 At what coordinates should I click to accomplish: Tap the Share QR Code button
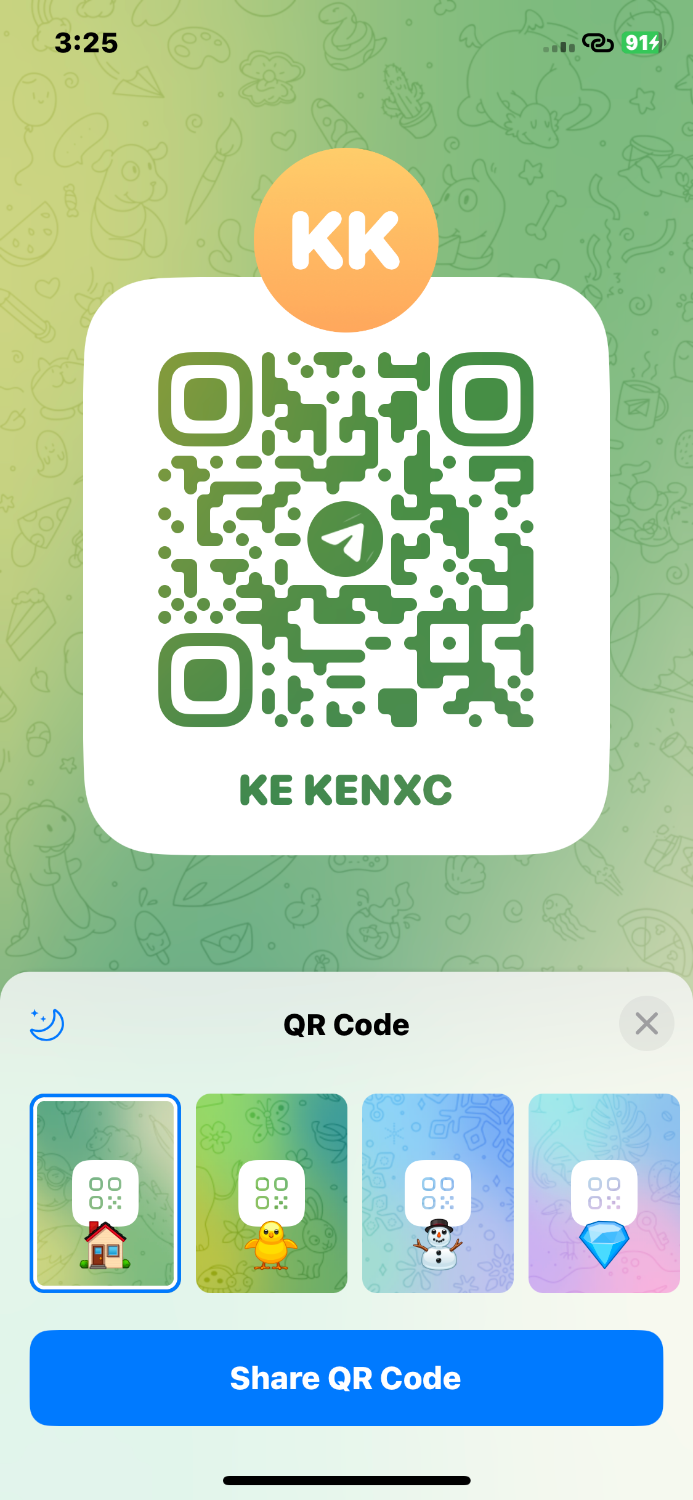(x=346, y=1378)
